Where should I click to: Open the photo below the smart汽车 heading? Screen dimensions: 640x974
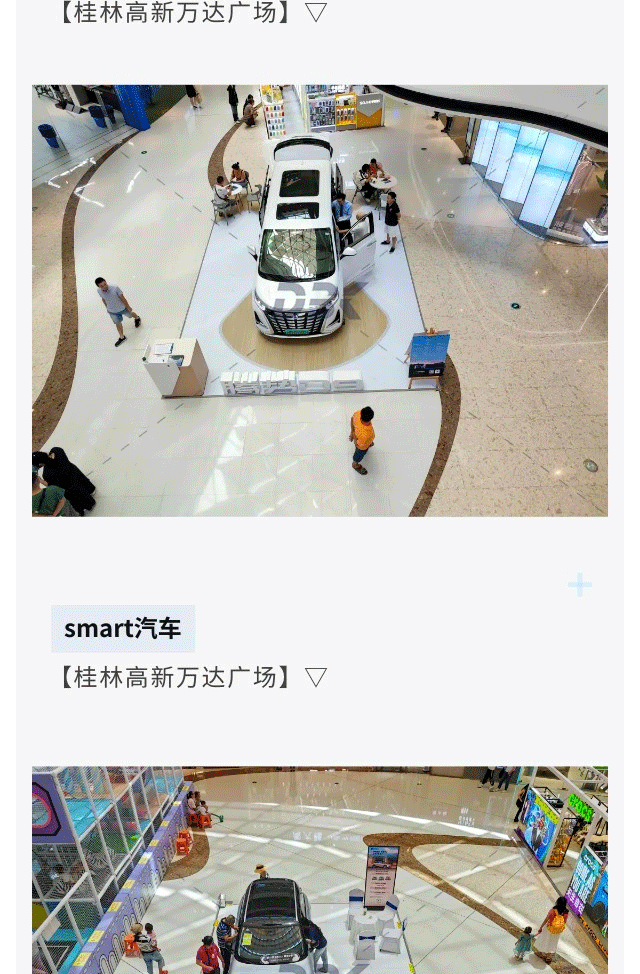320,868
